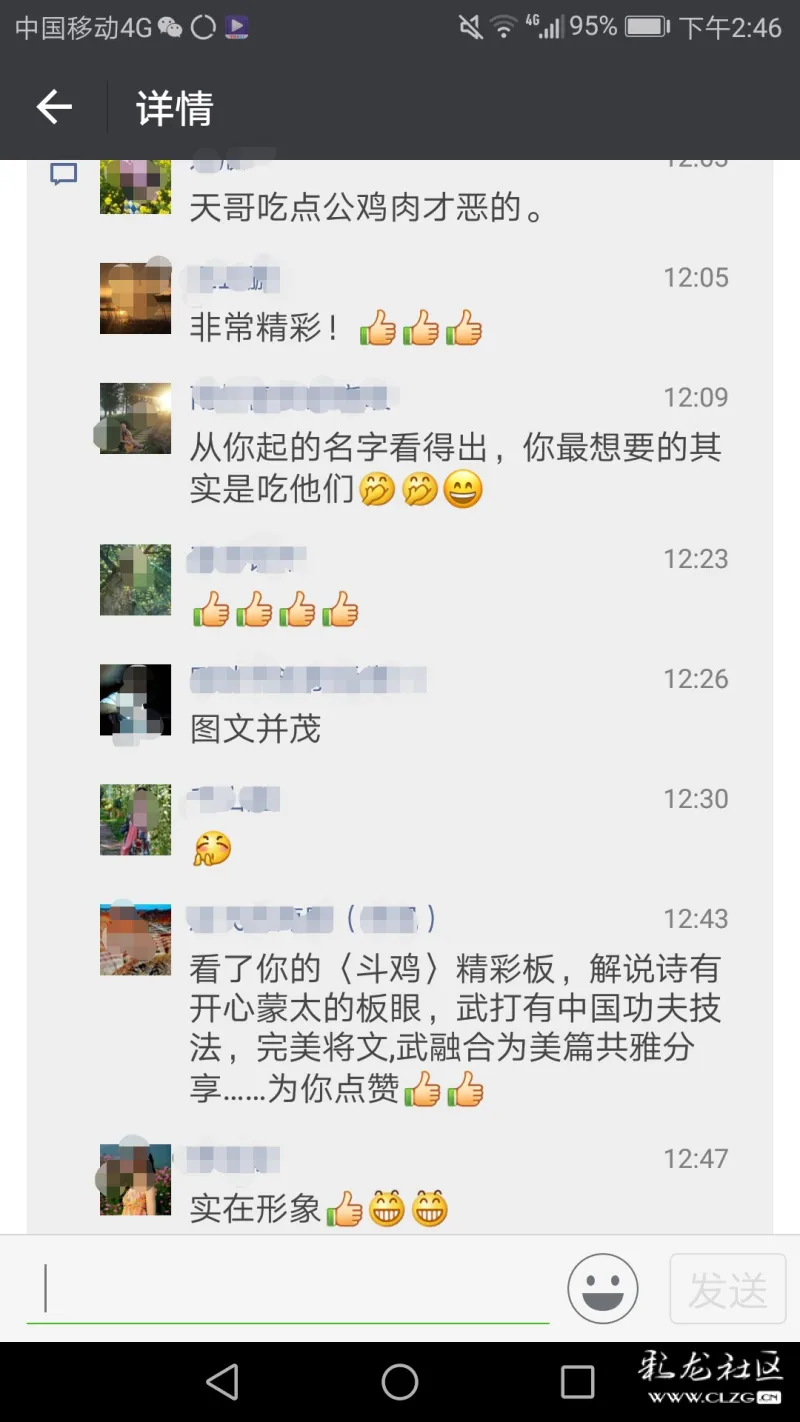This screenshot has height=1422, width=800.
Task: Open avatar of the 图文并茂 commenter
Action: click(135, 700)
